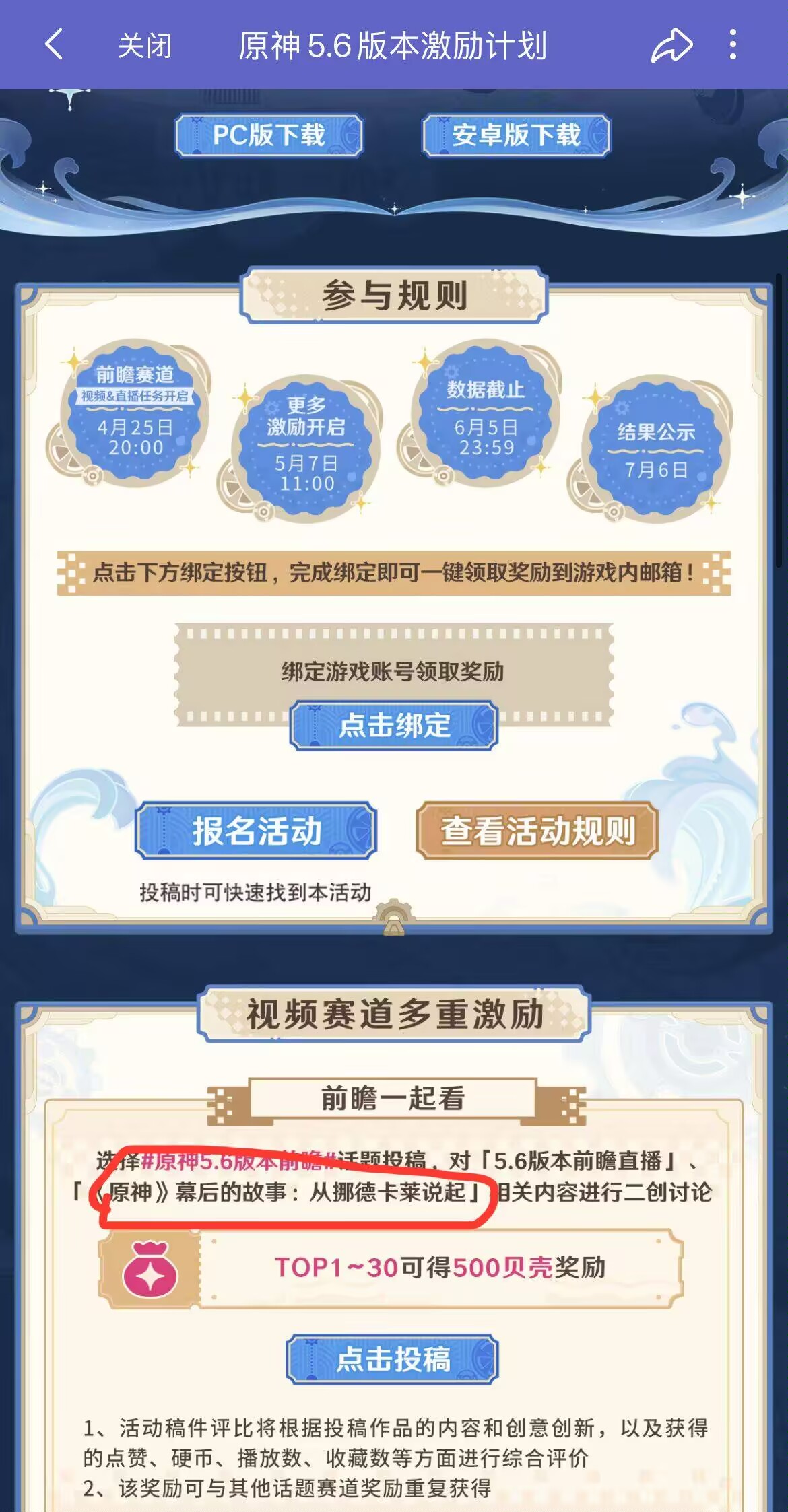Tap 点击绑定 to bind game account
The width and height of the screenshot is (788, 1512).
tap(394, 725)
